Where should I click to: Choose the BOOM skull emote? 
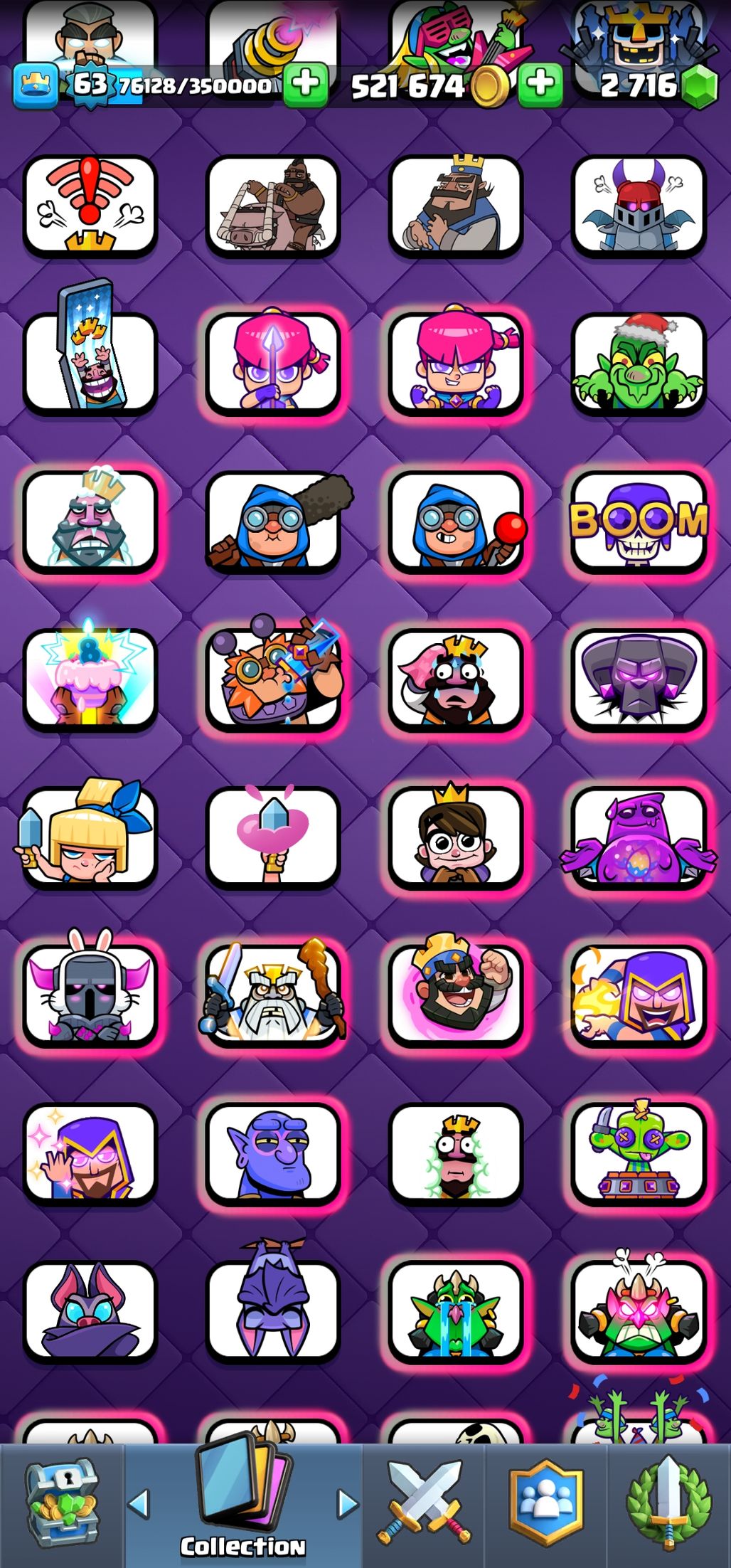click(x=639, y=522)
